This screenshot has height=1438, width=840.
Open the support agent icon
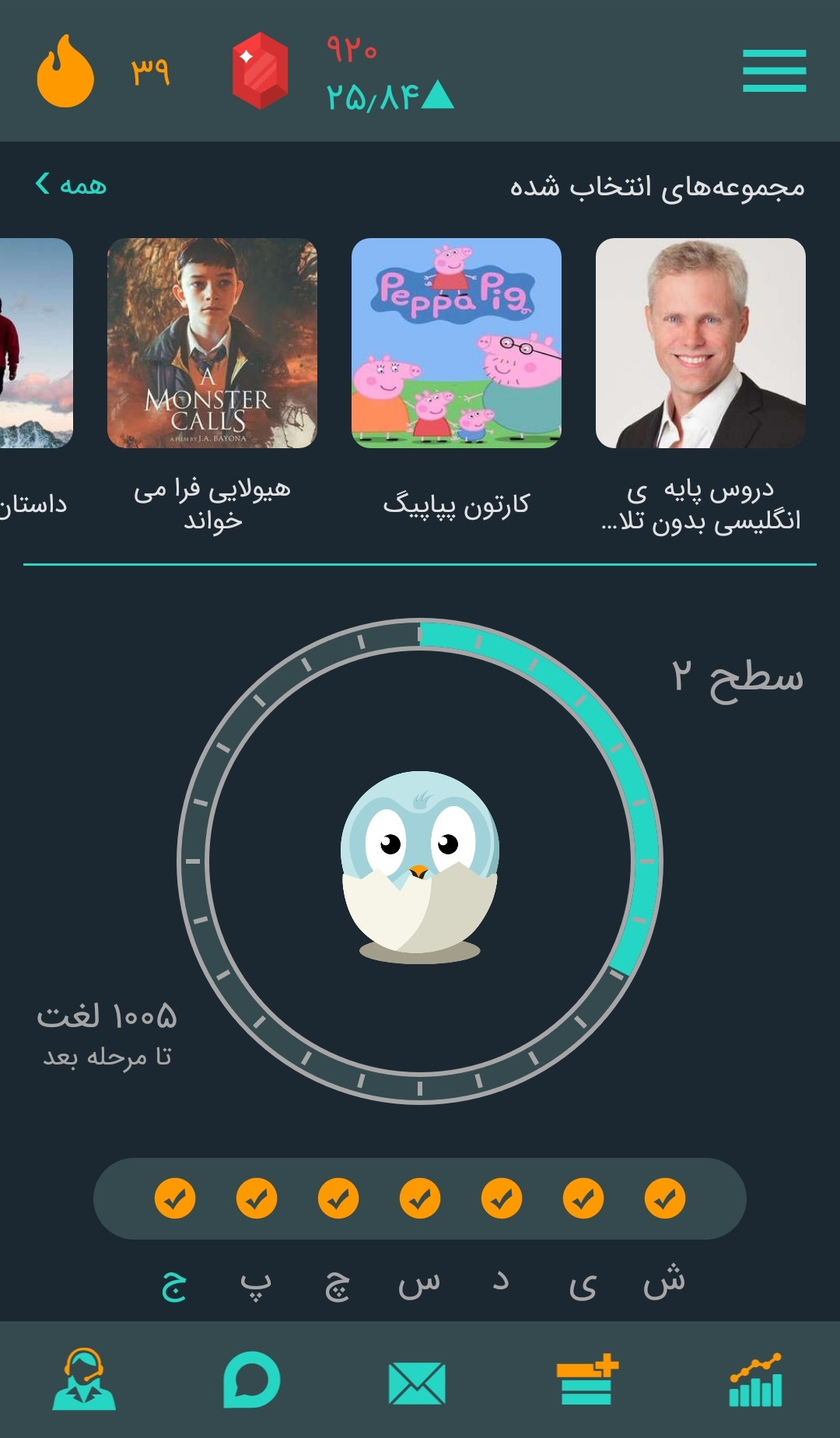click(x=84, y=1379)
